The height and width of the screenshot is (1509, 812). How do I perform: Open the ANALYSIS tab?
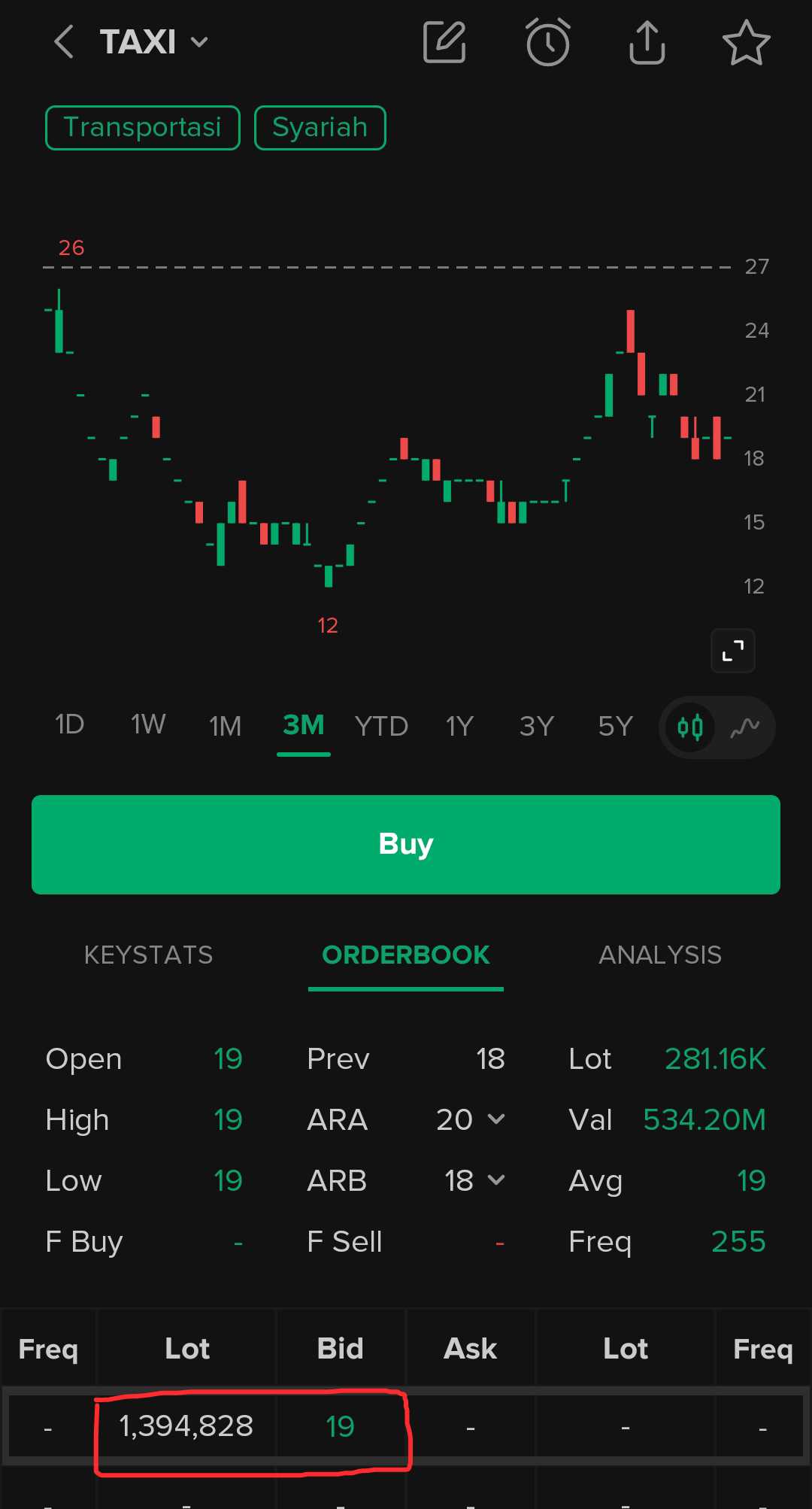659,955
